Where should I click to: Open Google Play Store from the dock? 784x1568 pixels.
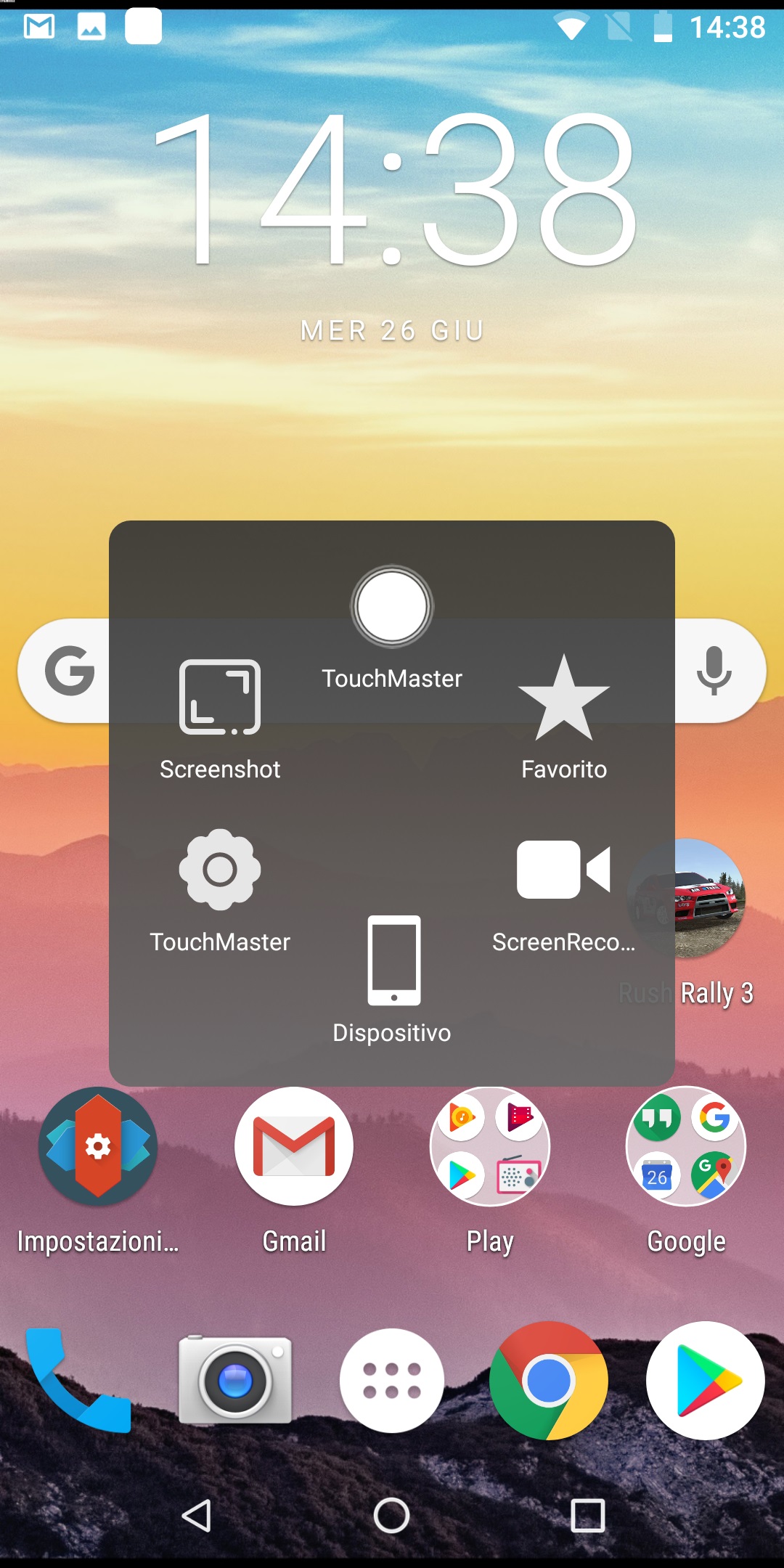point(706,1381)
